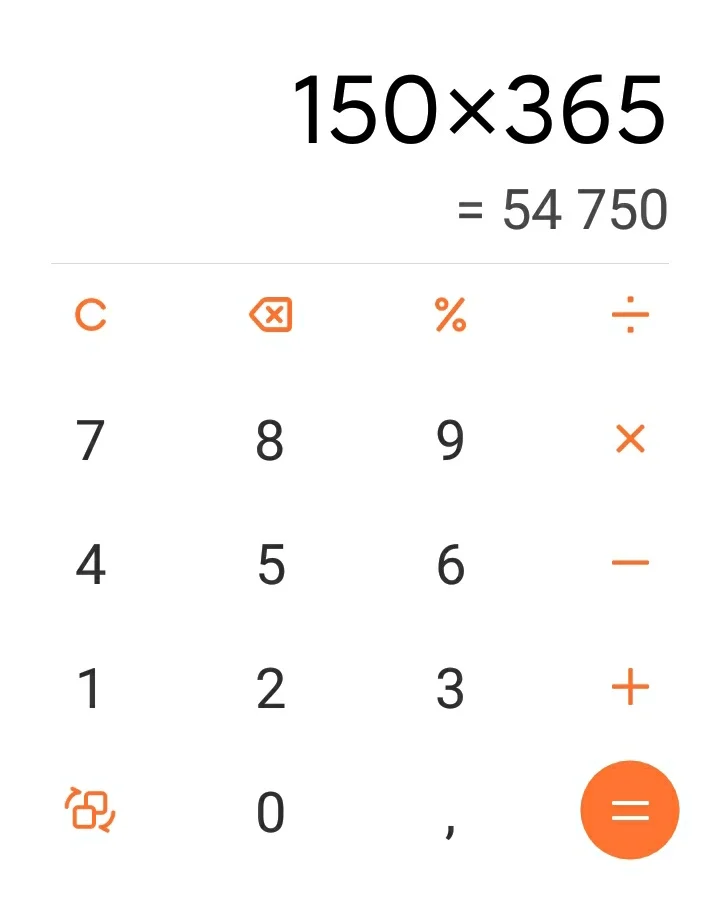Enter the digit 1
Viewport: 720px width, 901px height.
pyautogui.click(x=91, y=689)
